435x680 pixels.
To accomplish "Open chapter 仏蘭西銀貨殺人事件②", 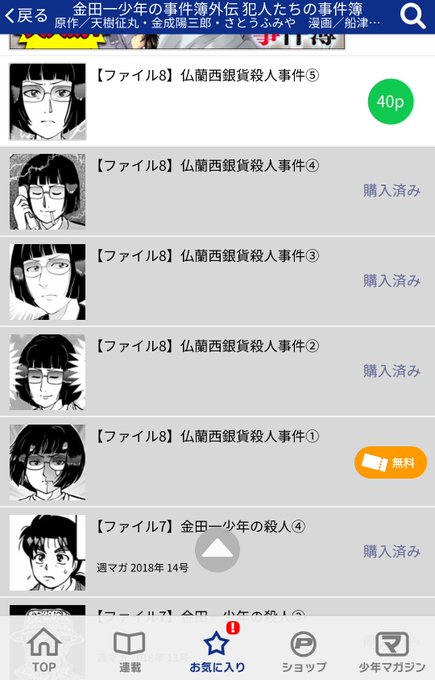I will 217,372.
